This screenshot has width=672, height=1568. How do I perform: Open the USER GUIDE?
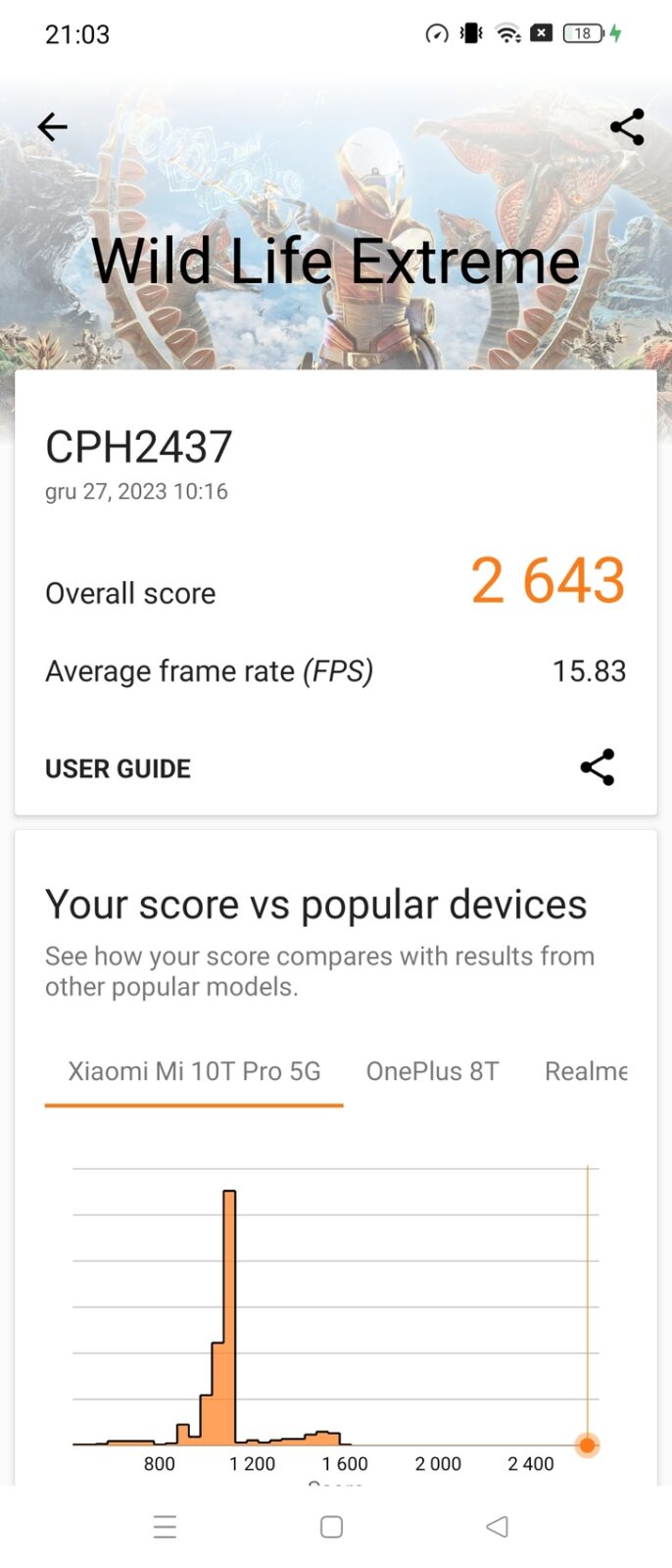118,768
